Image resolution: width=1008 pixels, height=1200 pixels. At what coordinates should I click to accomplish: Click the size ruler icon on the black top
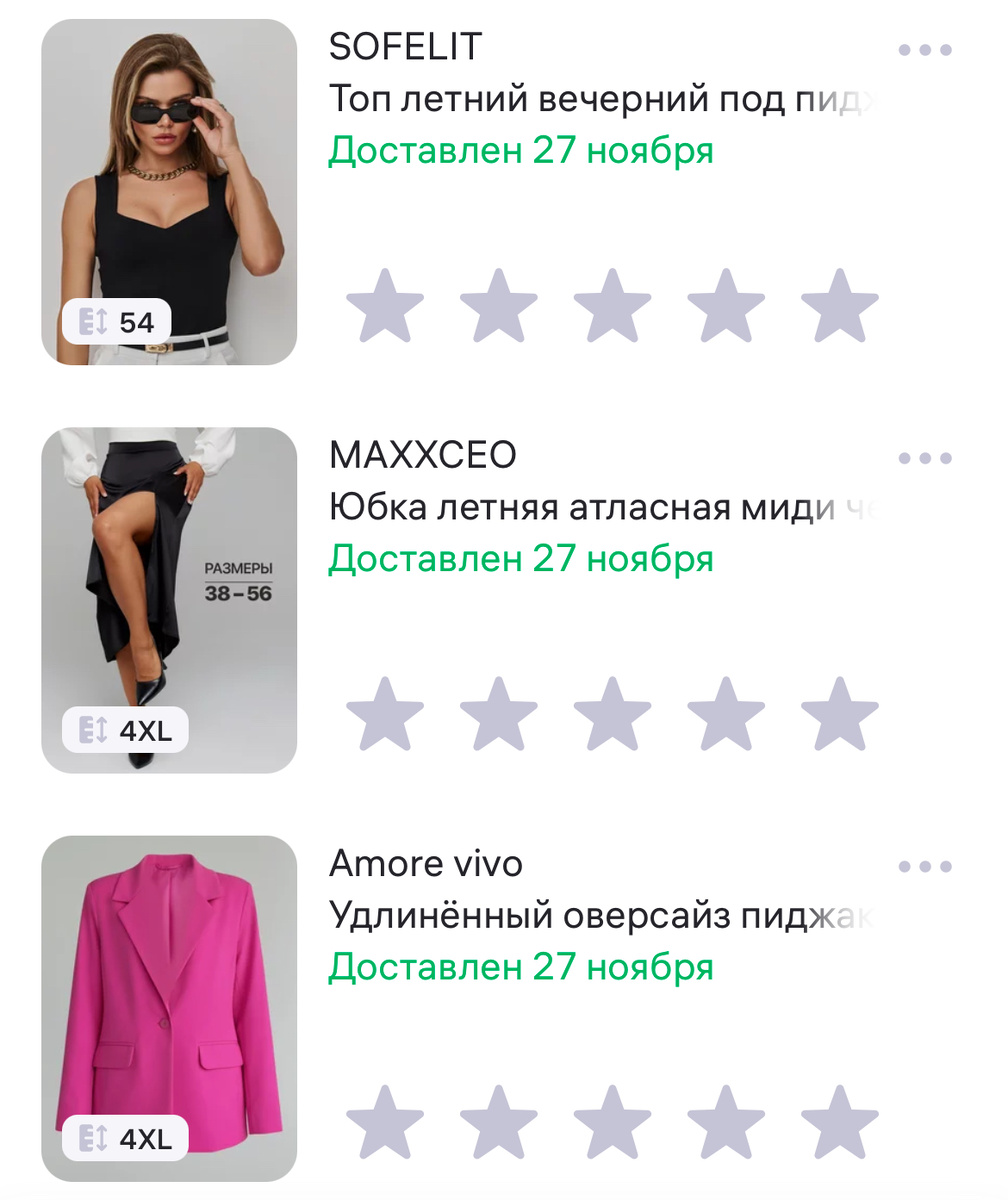[95, 322]
